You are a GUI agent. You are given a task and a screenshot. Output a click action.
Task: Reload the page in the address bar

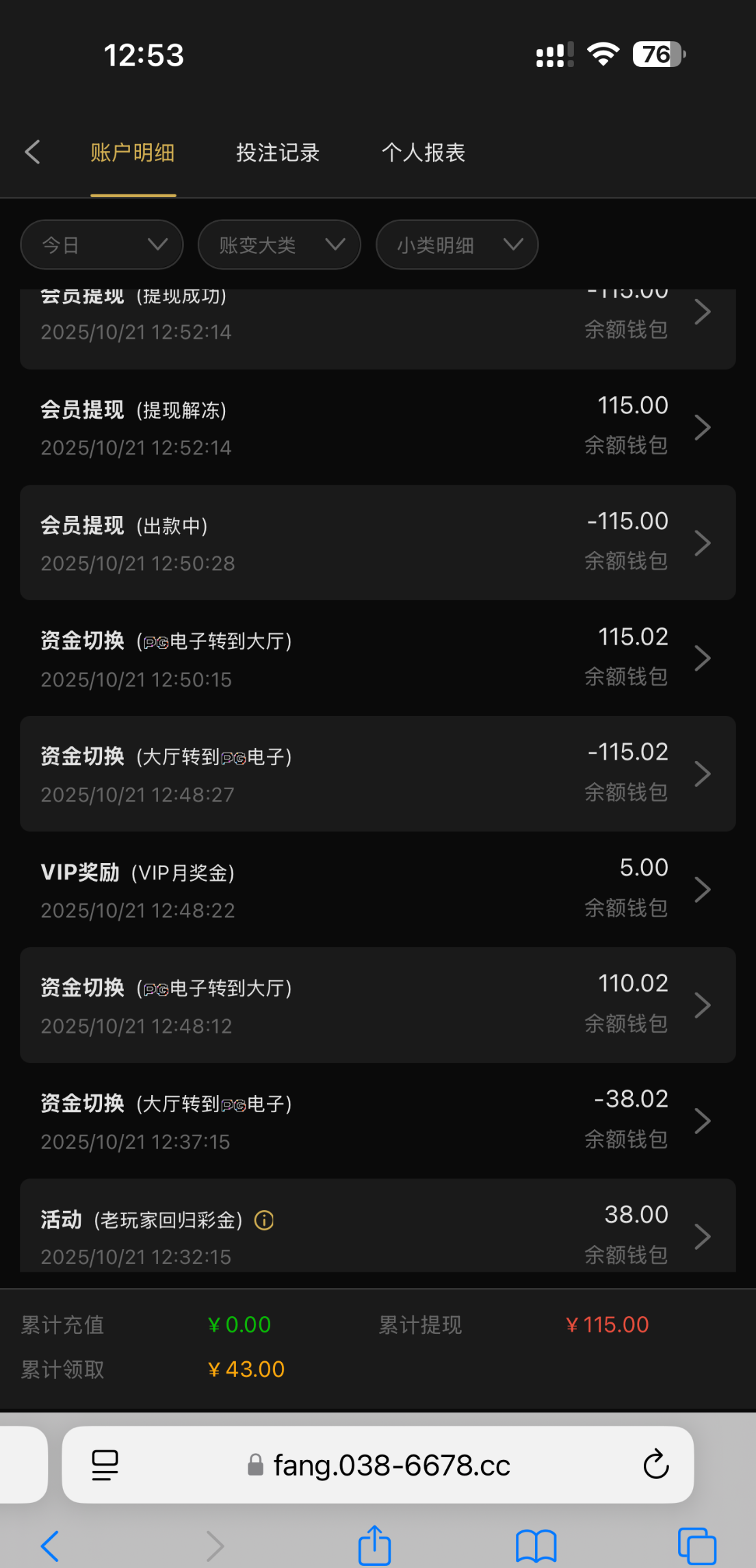point(655,1465)
